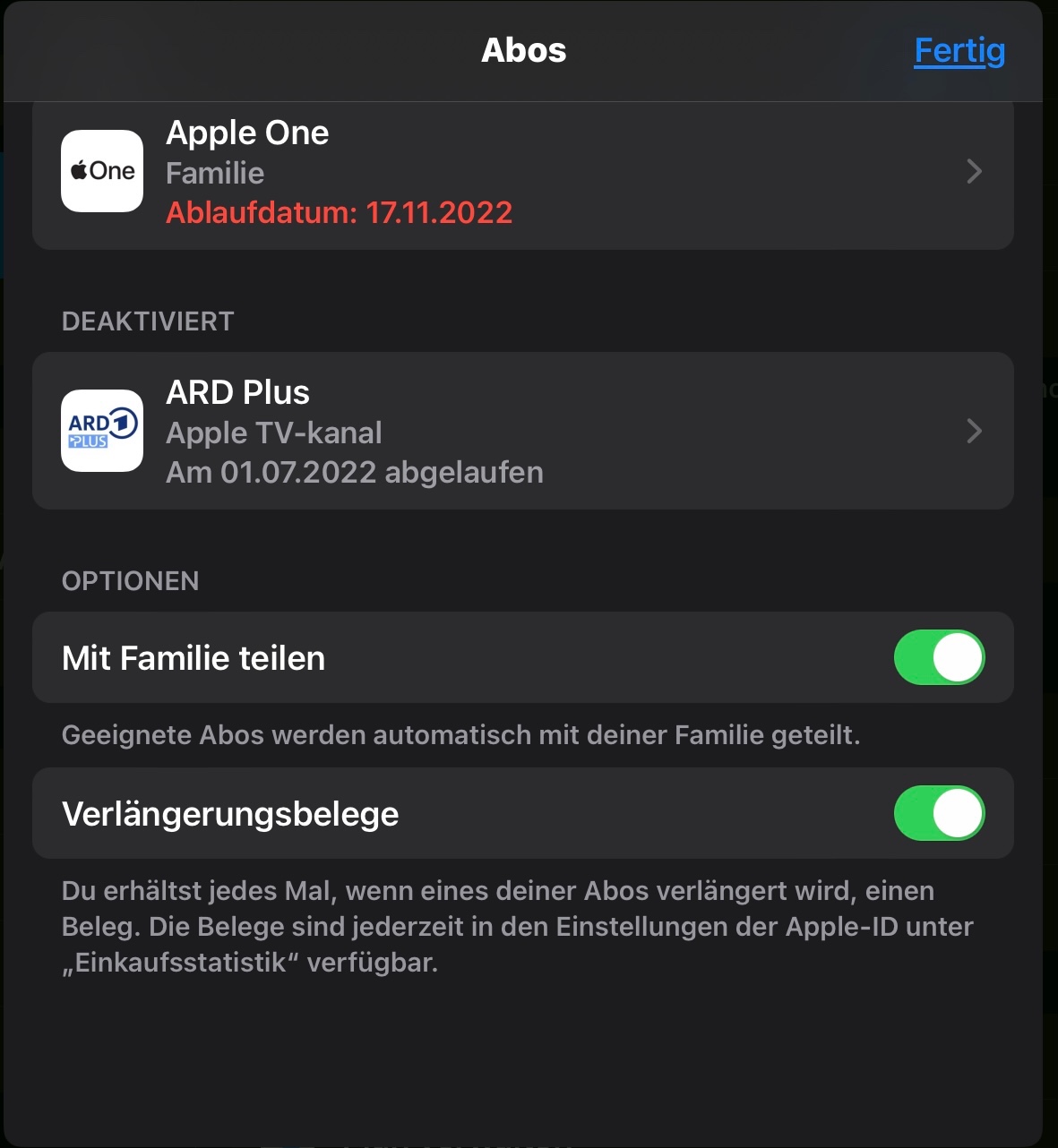Image resolution: width=1058 pixels, height=1148 pixels.
Task: Open the expired ARD Plus subscription
Action: (522, 432)
